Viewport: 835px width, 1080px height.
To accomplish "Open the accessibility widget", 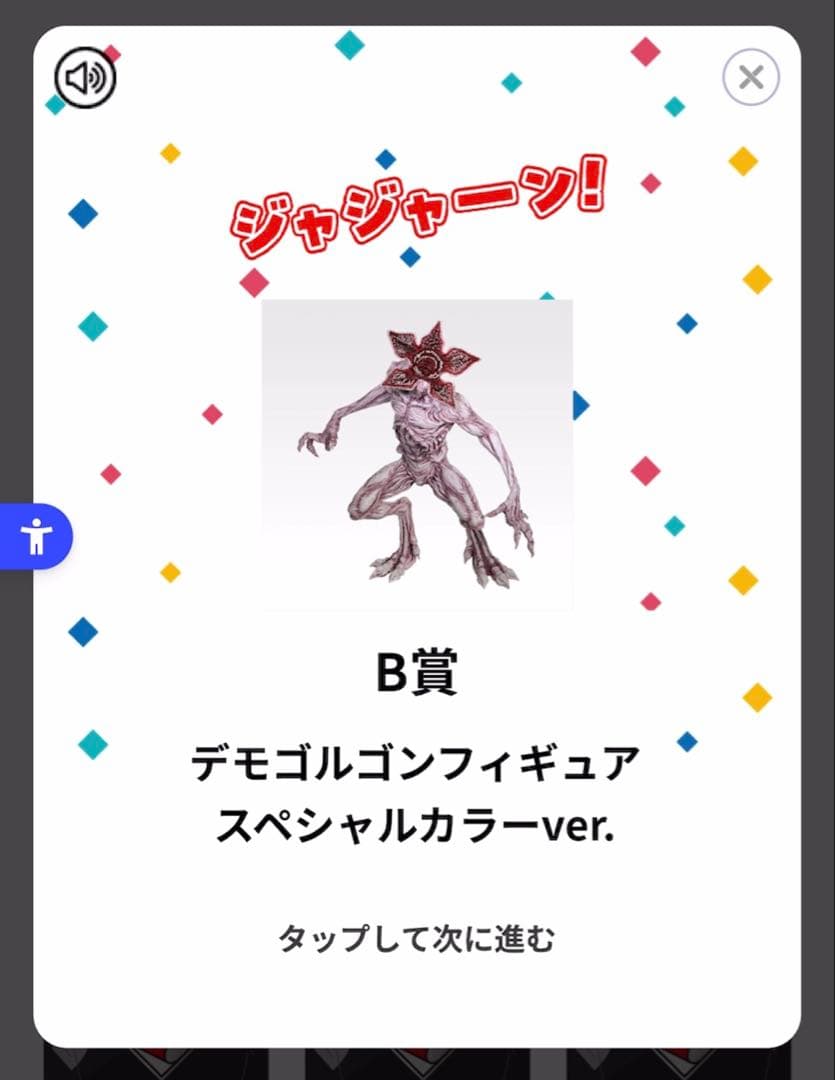I will point(37,537).
